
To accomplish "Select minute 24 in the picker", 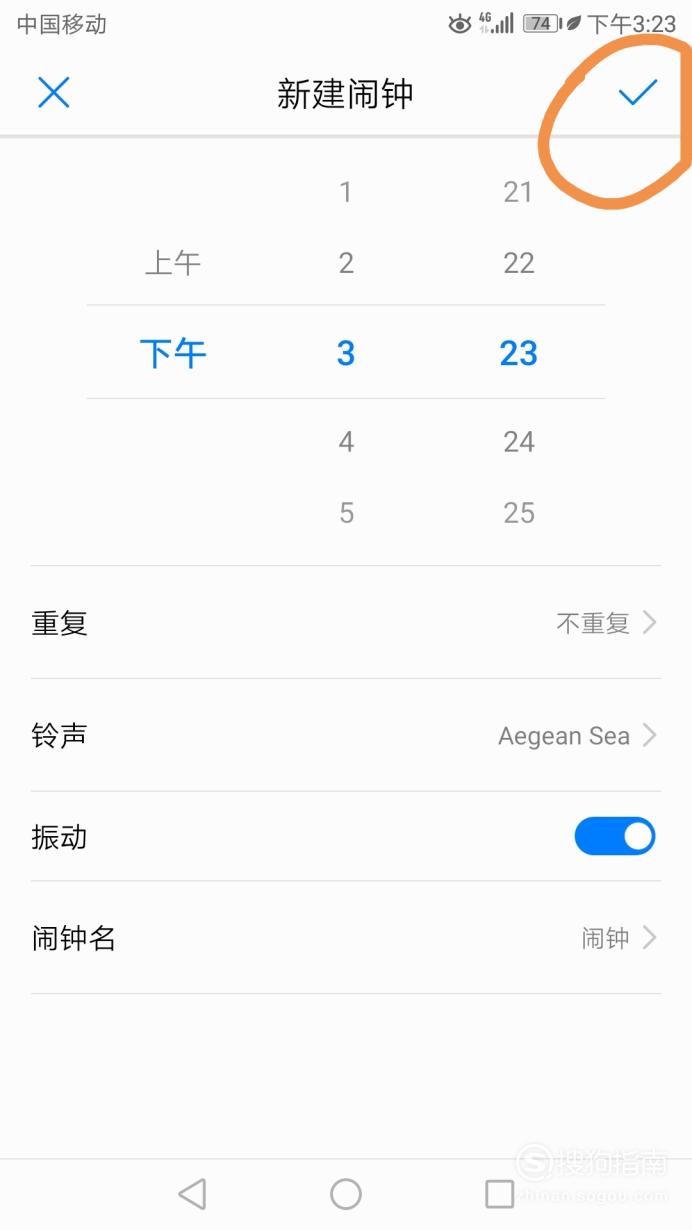I will [519, 441].
